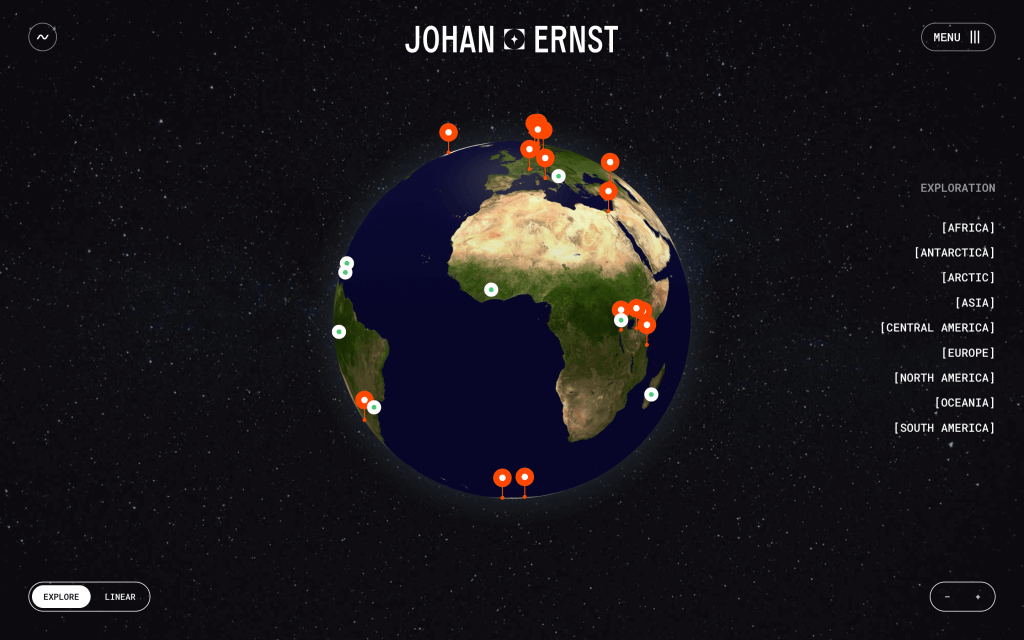The height and width of the screenshot is (640, 1024).
Task: Go to the Johan Ernst homepage logo
Action: [512, 39]
